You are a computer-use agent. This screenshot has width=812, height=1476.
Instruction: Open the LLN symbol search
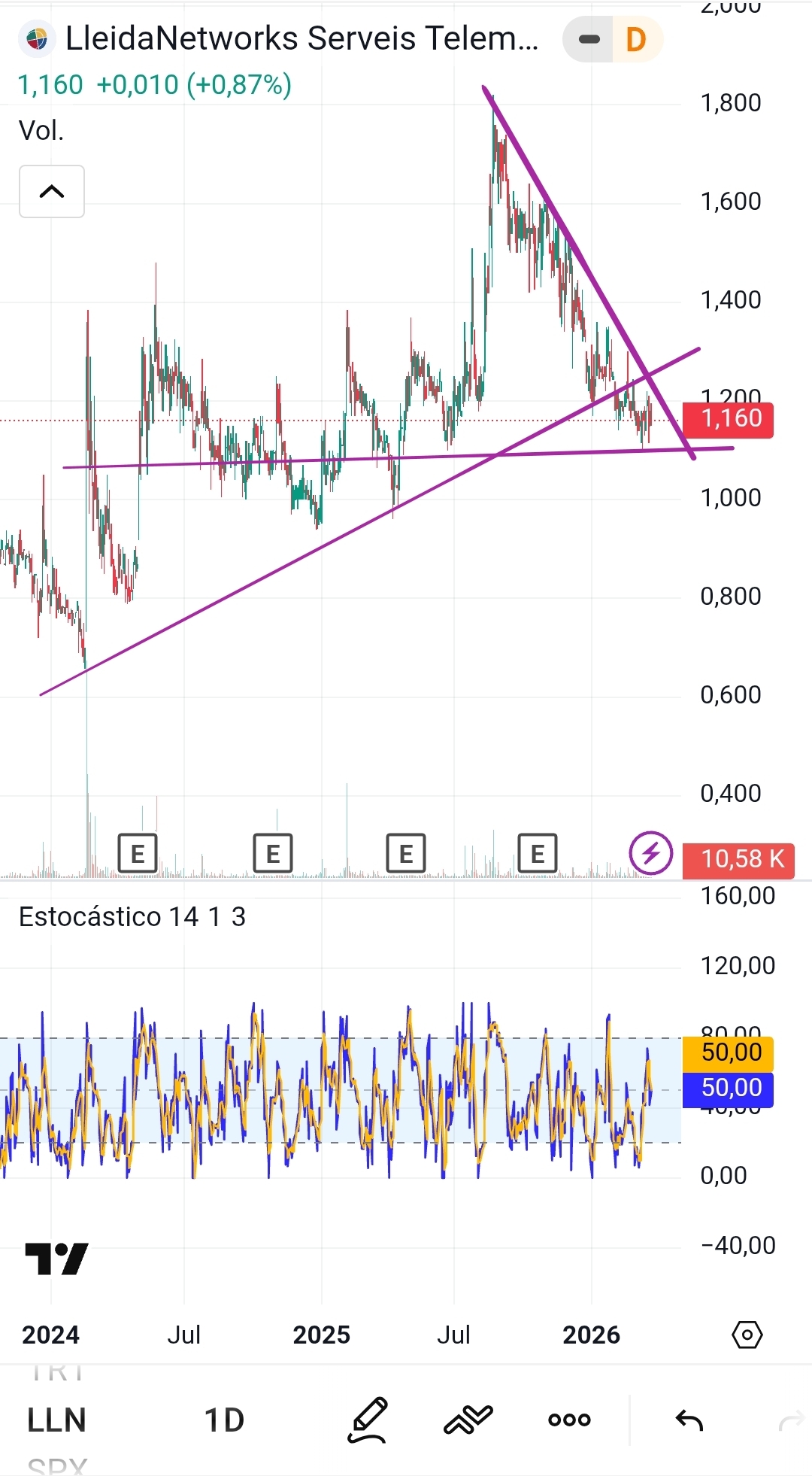click(x=56, y=1420)
